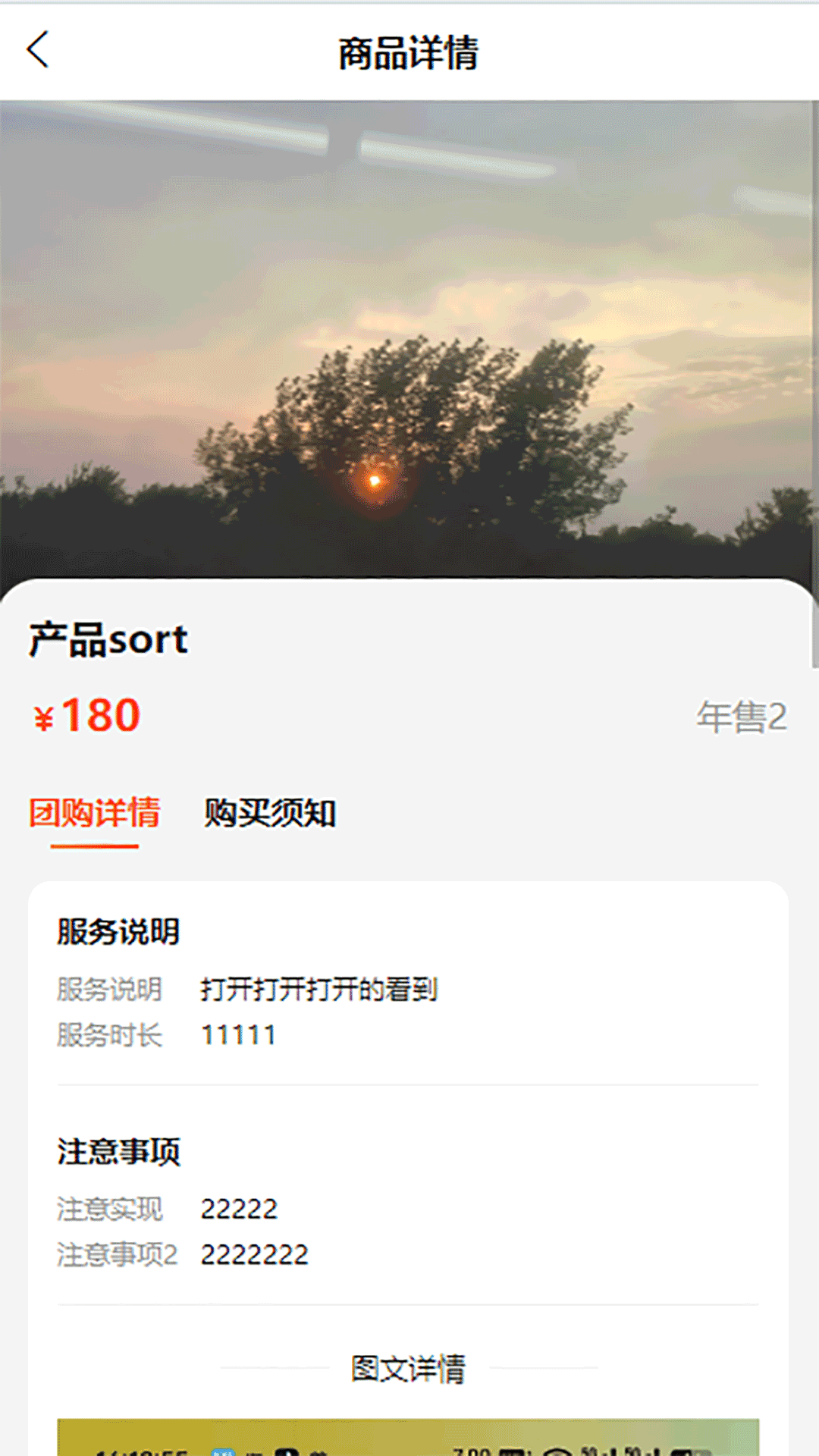
Task: Click the 服务时长 value 11111
Action: pos(238,1034)
